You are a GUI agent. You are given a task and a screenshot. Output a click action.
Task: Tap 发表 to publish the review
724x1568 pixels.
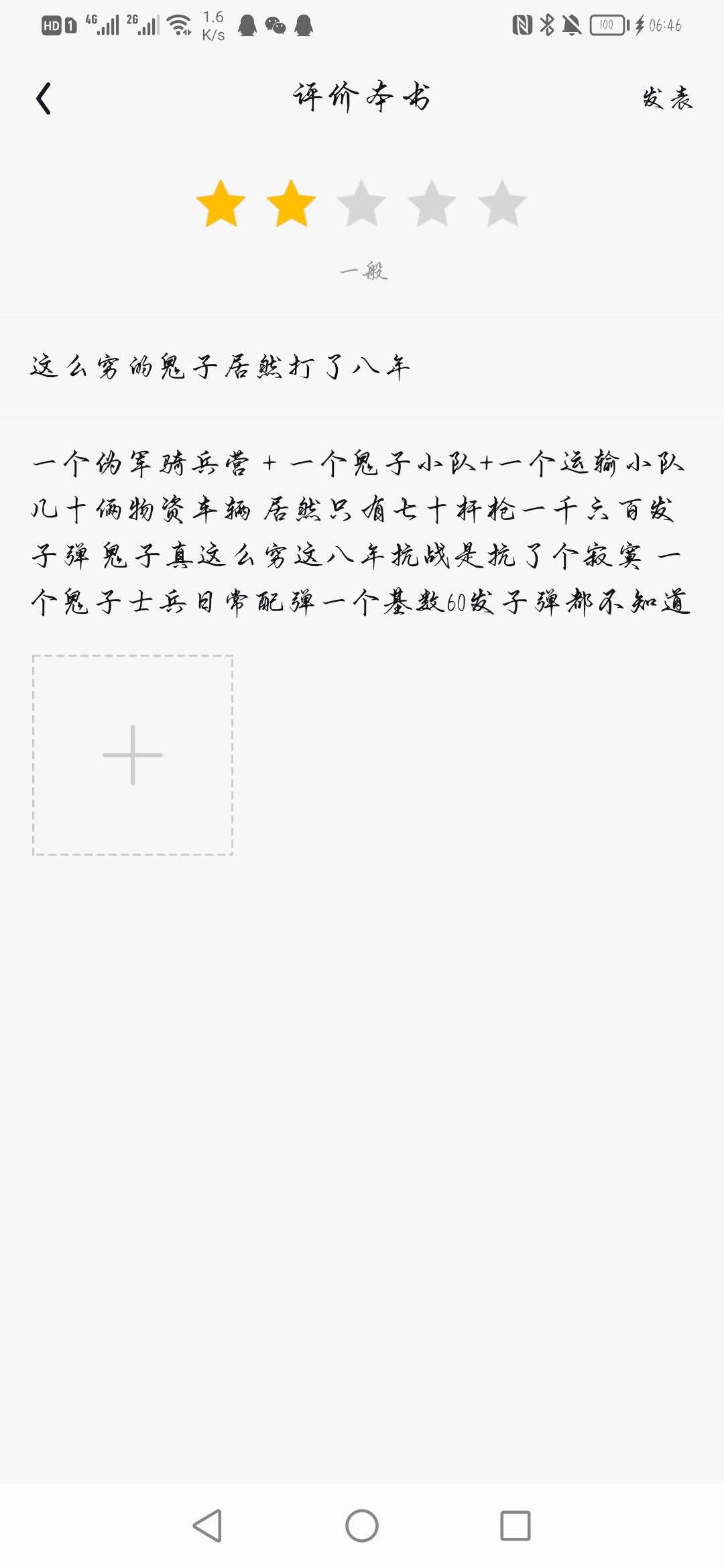coord(667,99)
